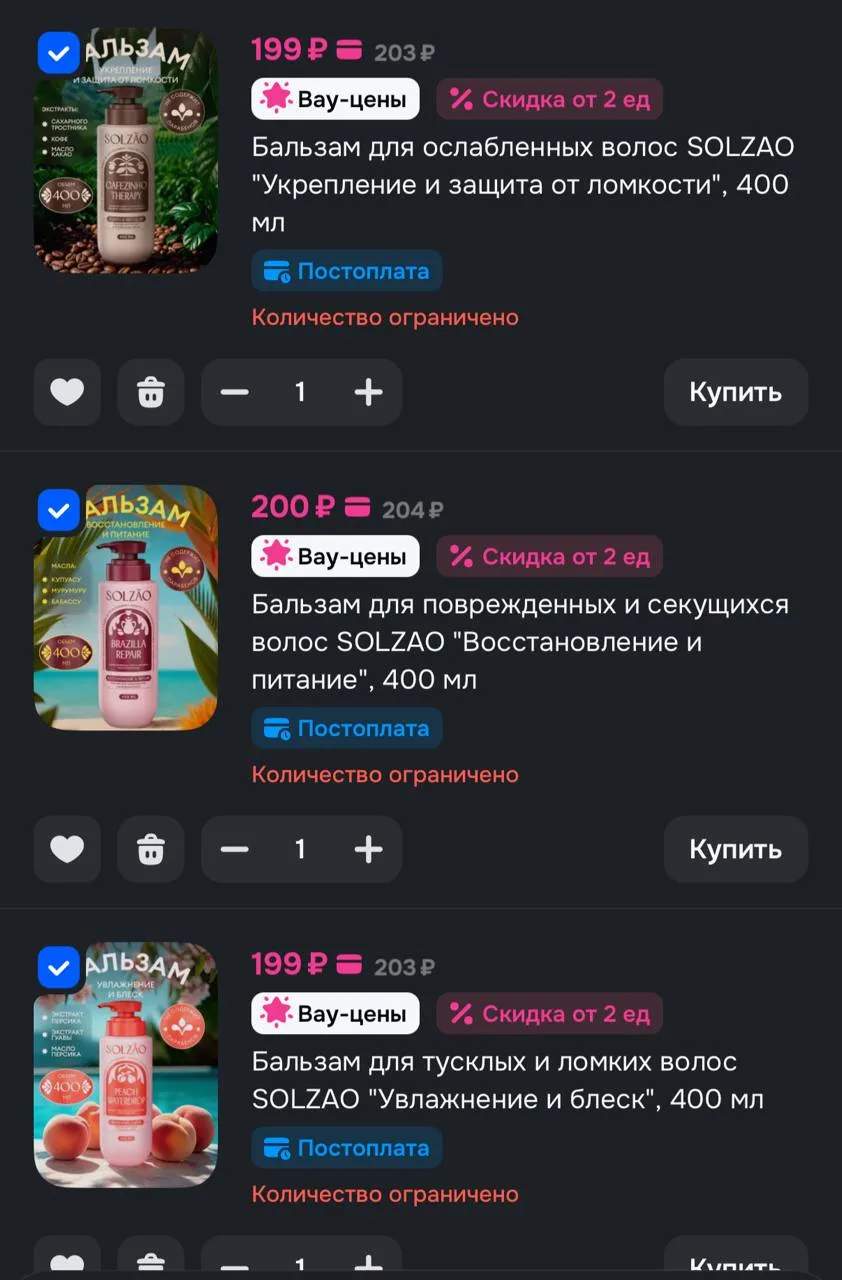The image size is (842, 1280).
Task: Reduce quantity of "Восстановление и питание" balm
Action: [234, 849]
